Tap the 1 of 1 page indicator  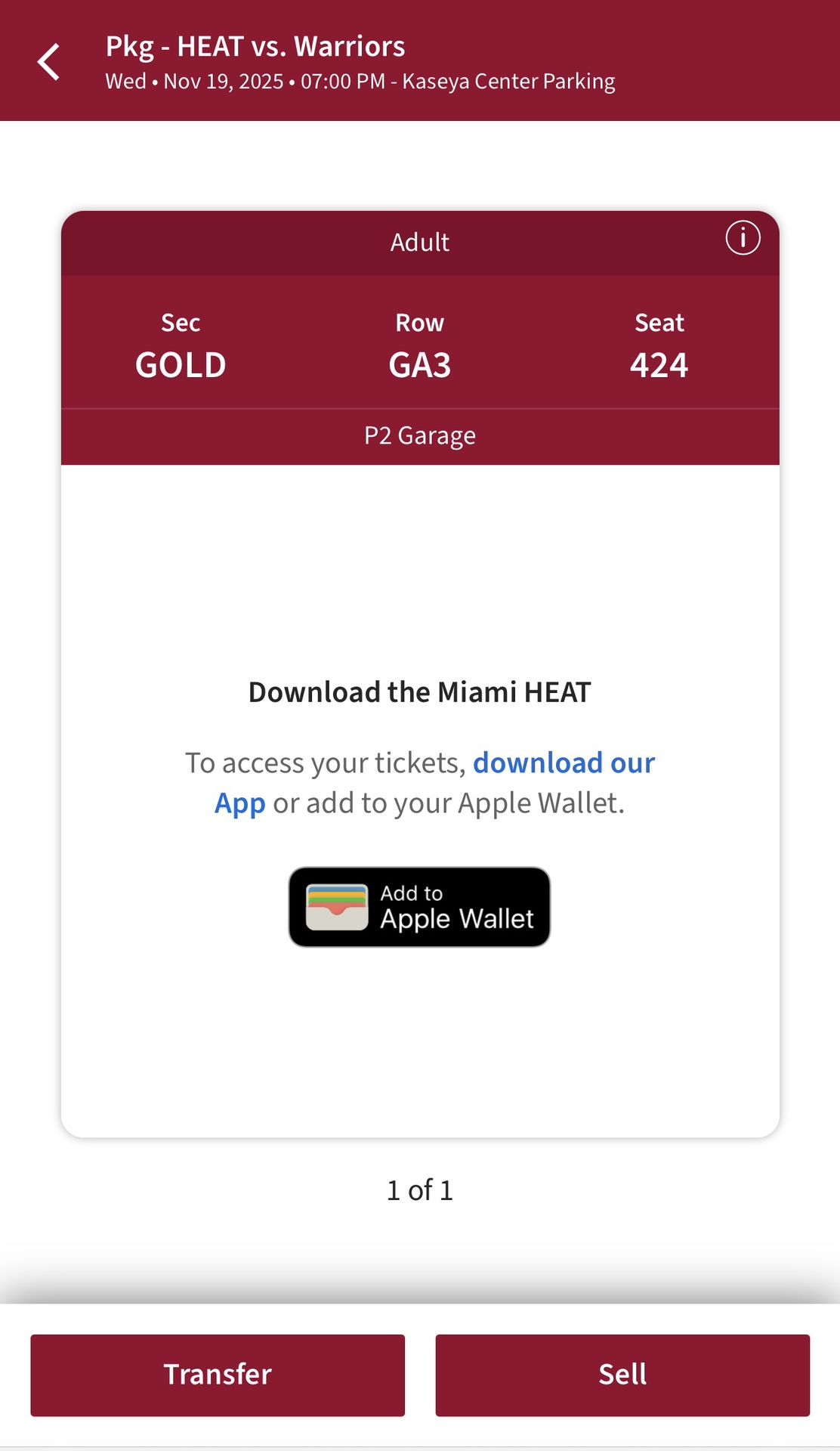420,1189
